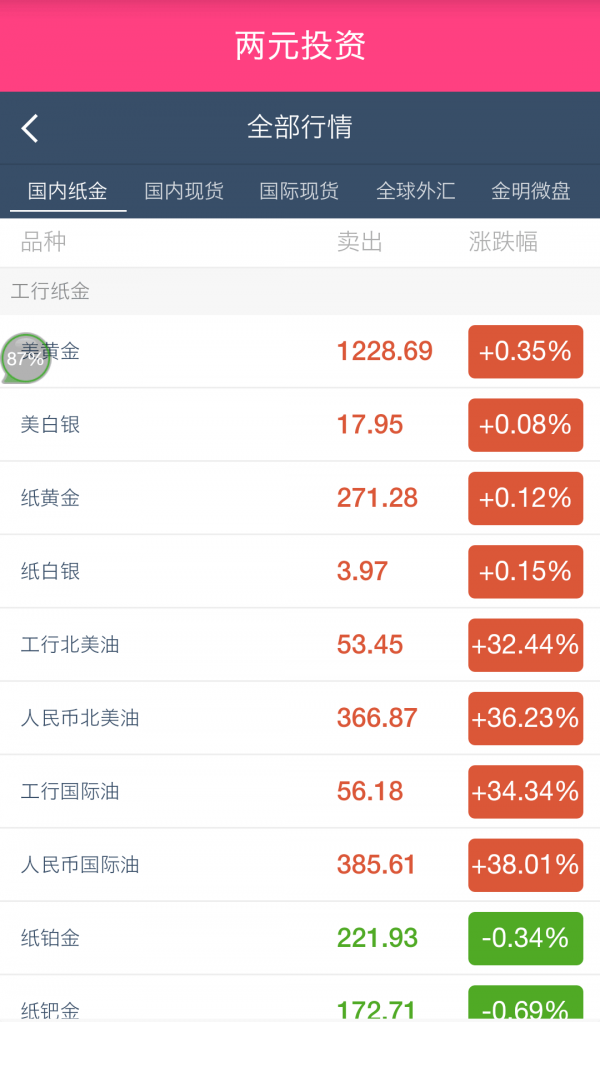Select the 国内纸金 tab

(x=67, y=191)
